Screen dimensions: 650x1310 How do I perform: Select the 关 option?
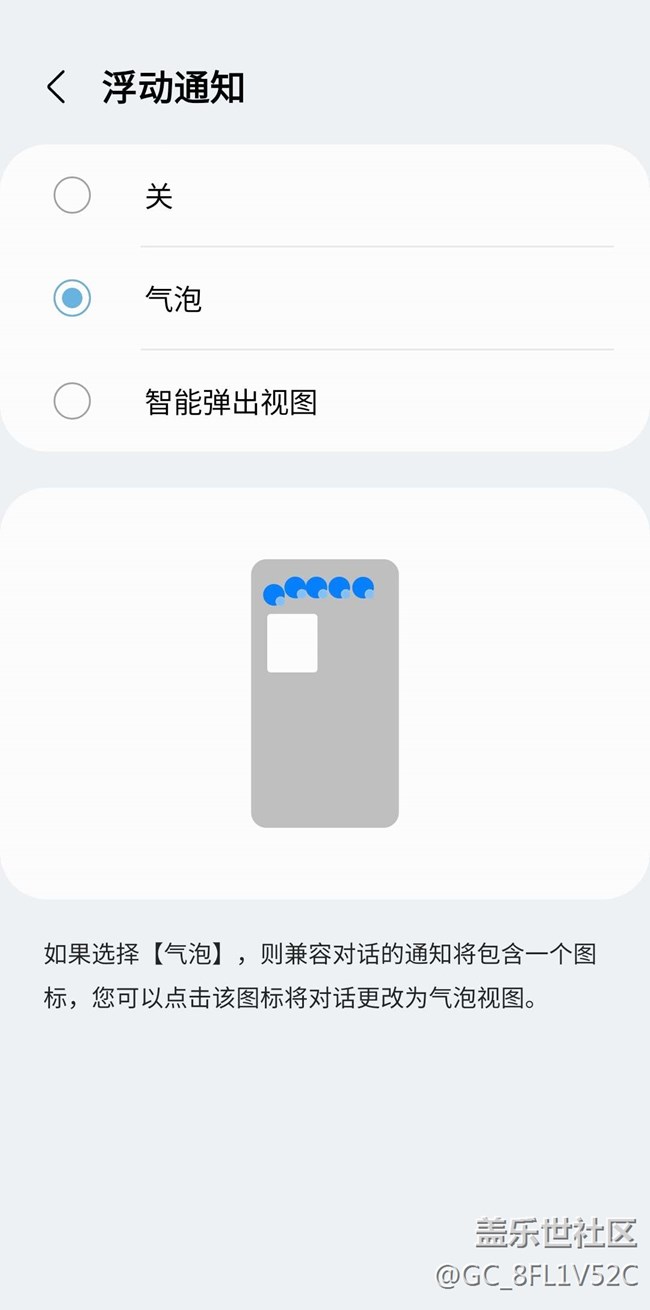(72, 195)
